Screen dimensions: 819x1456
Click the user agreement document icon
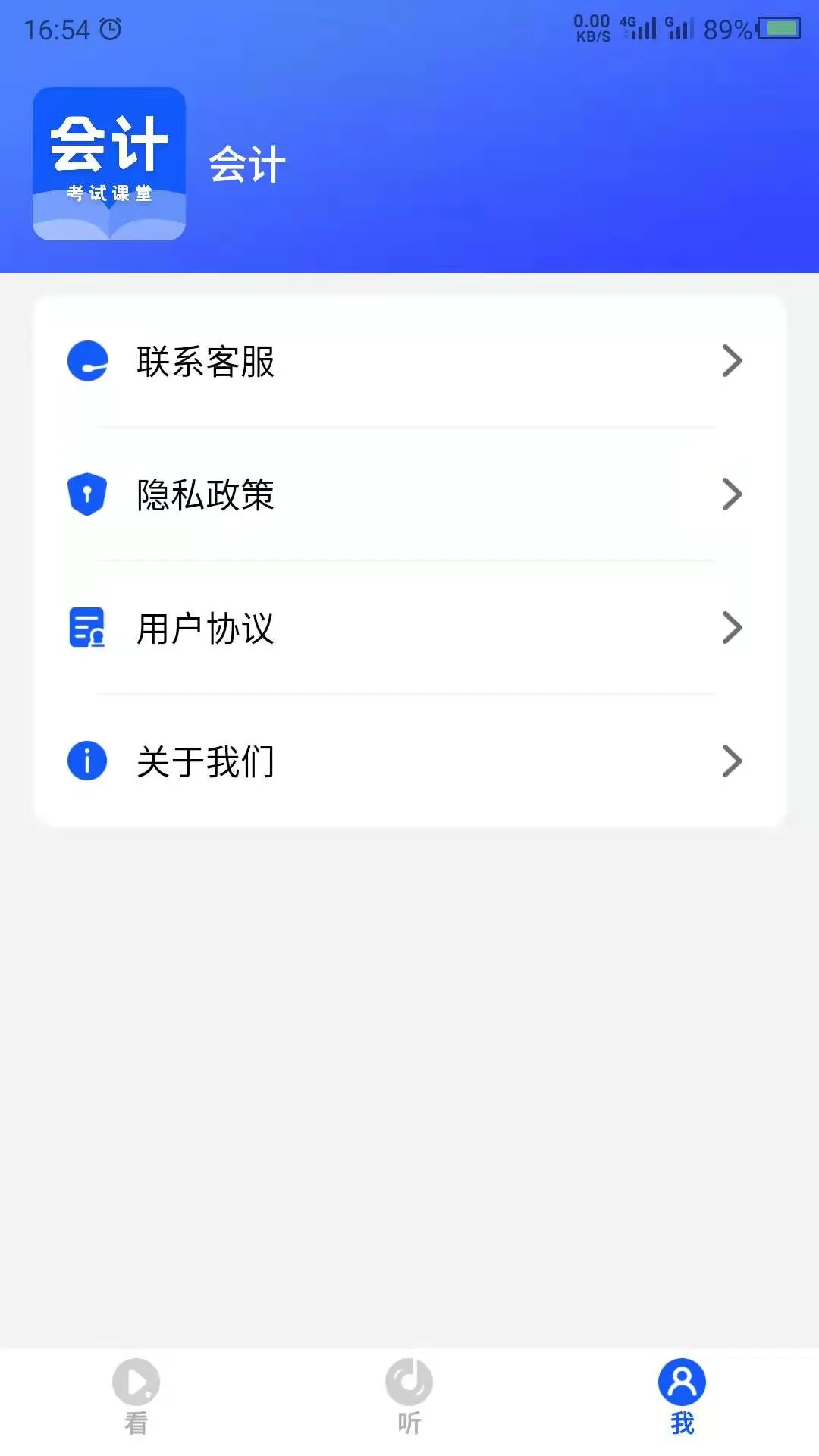(86, 627)
